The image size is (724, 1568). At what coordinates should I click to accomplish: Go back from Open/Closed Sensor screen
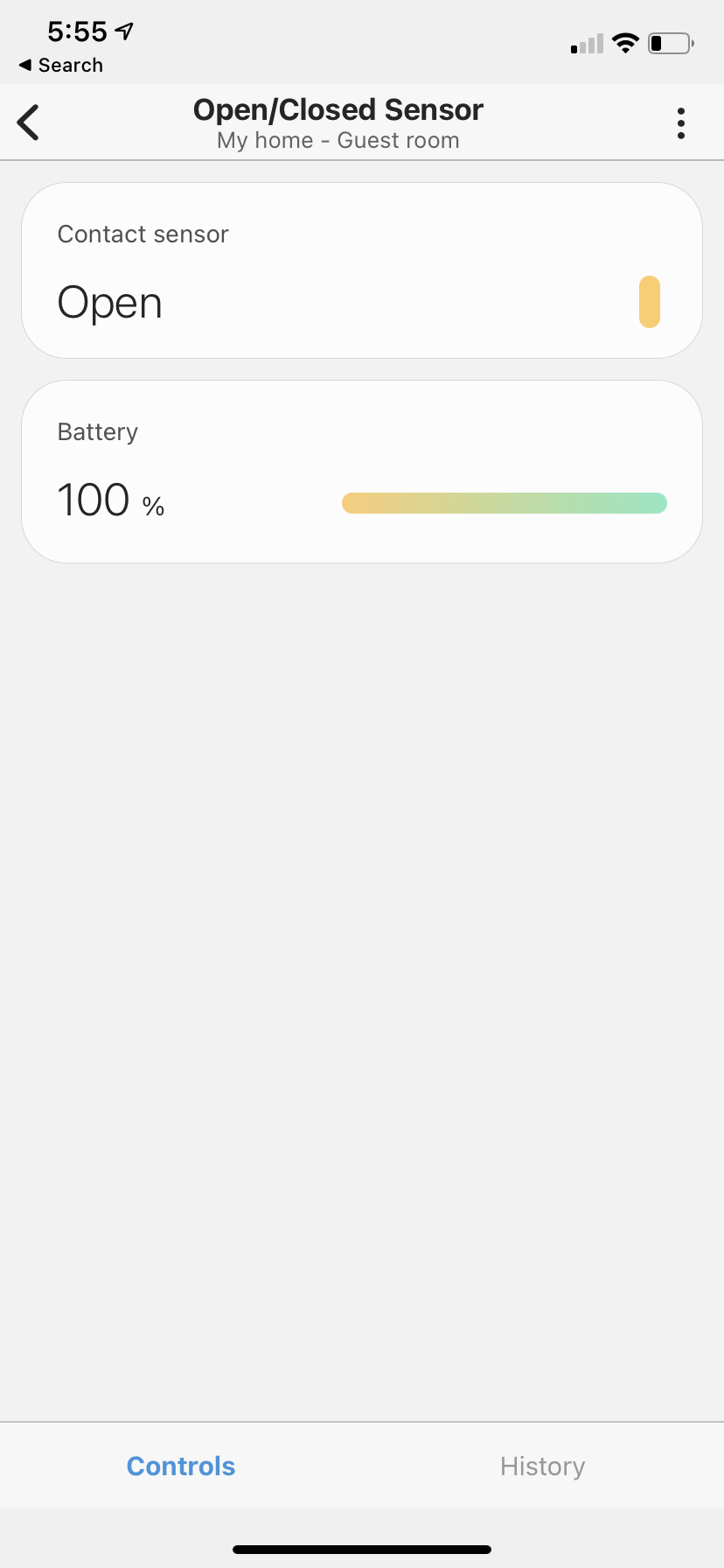pos(29,122)
